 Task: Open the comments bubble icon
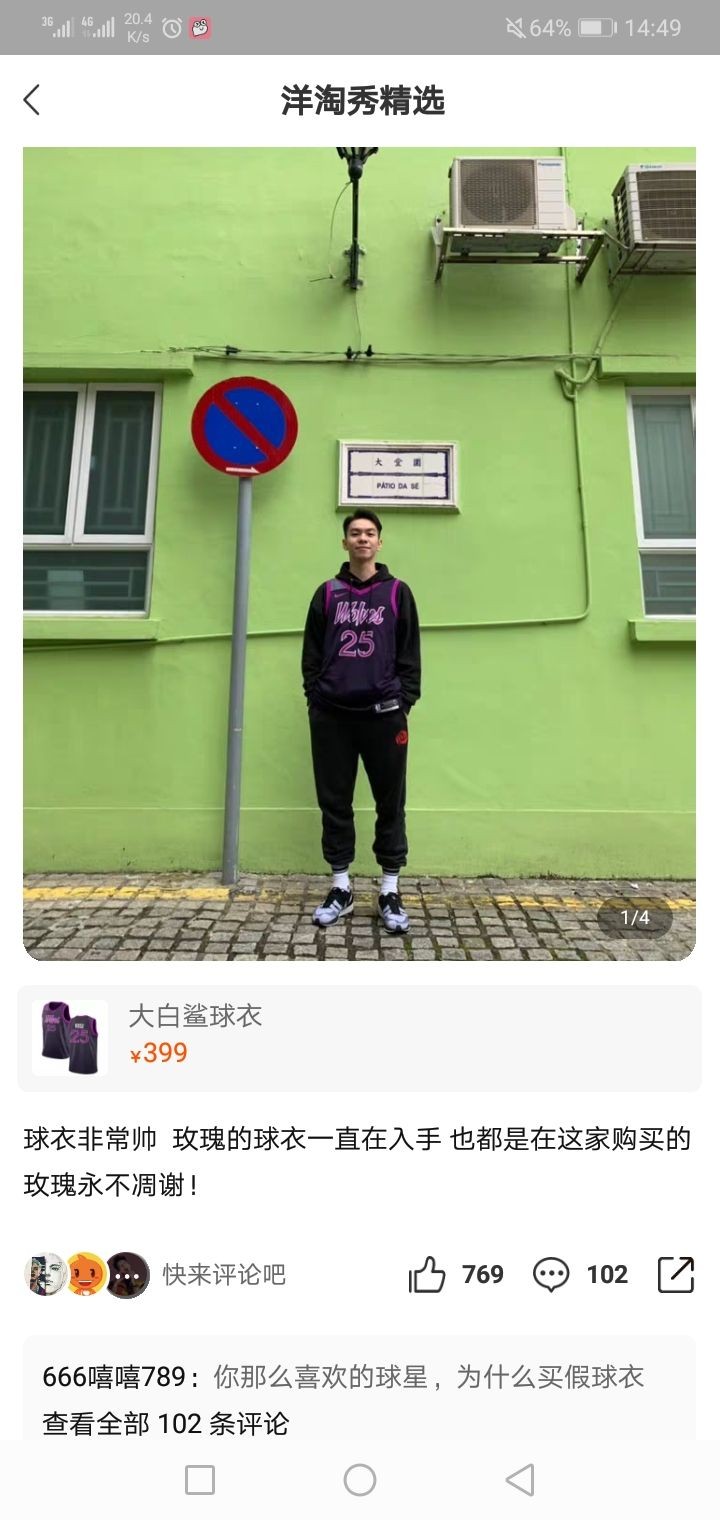551,1274
